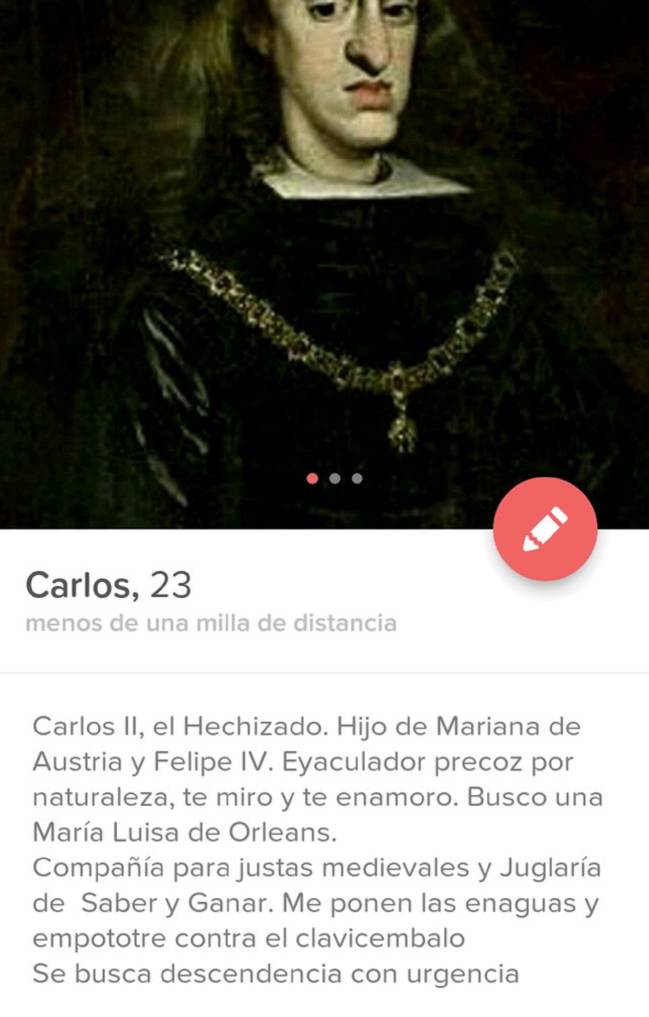Jump to the second photo indicator dot
Viewport: 649px width, 1017px height.
click(335, 479)
